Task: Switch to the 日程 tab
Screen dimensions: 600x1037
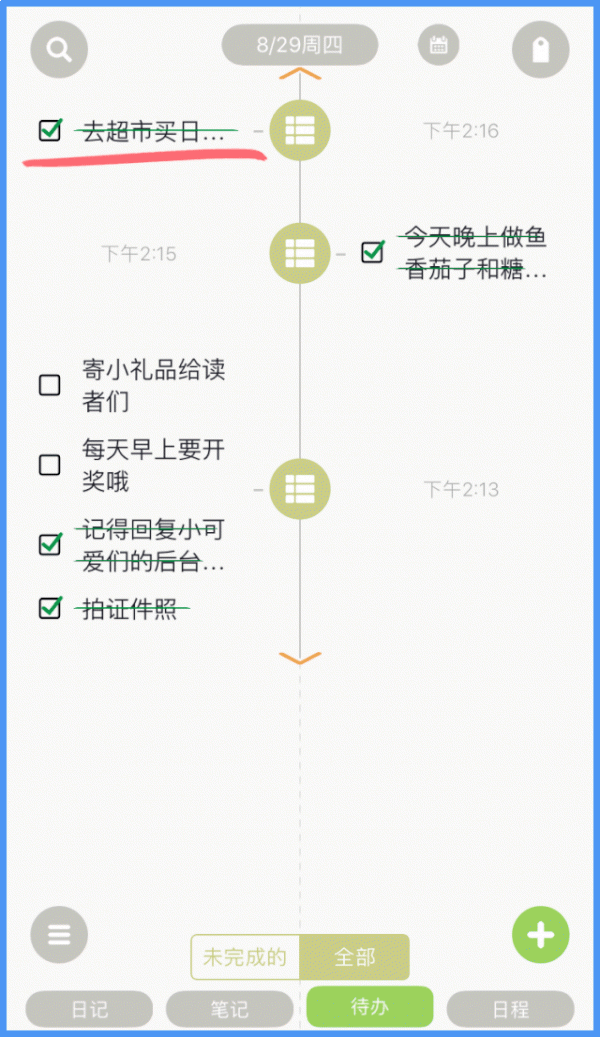Action: pyautogui.click(x=510, y=1009)
